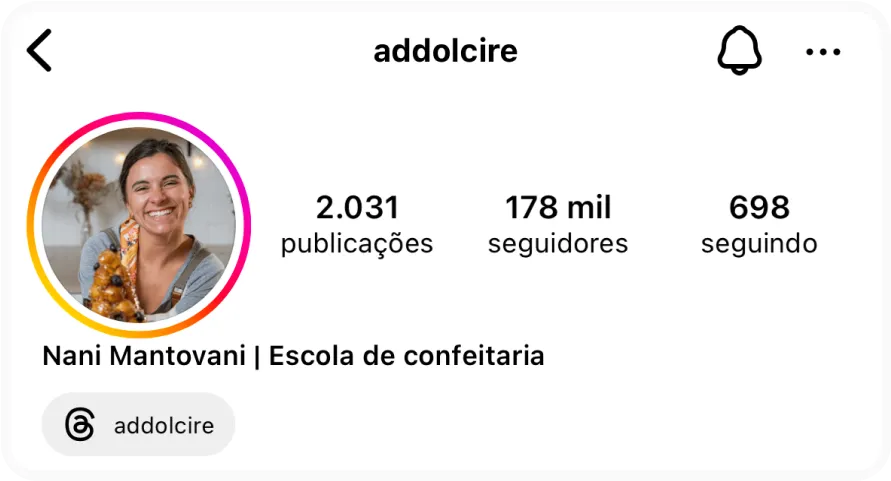View the story from the profile picture
The image size is (891, 481).
point(139,224)
